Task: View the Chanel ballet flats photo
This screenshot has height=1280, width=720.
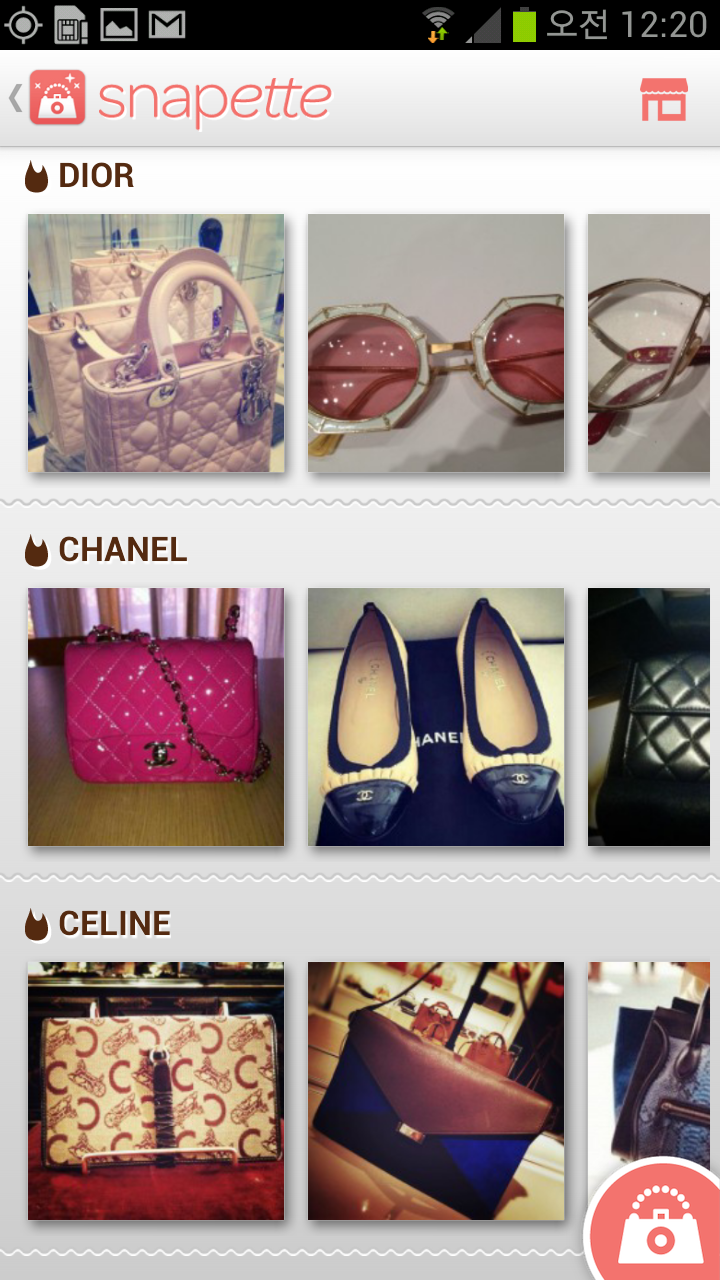Action: [x=436, y=717]
